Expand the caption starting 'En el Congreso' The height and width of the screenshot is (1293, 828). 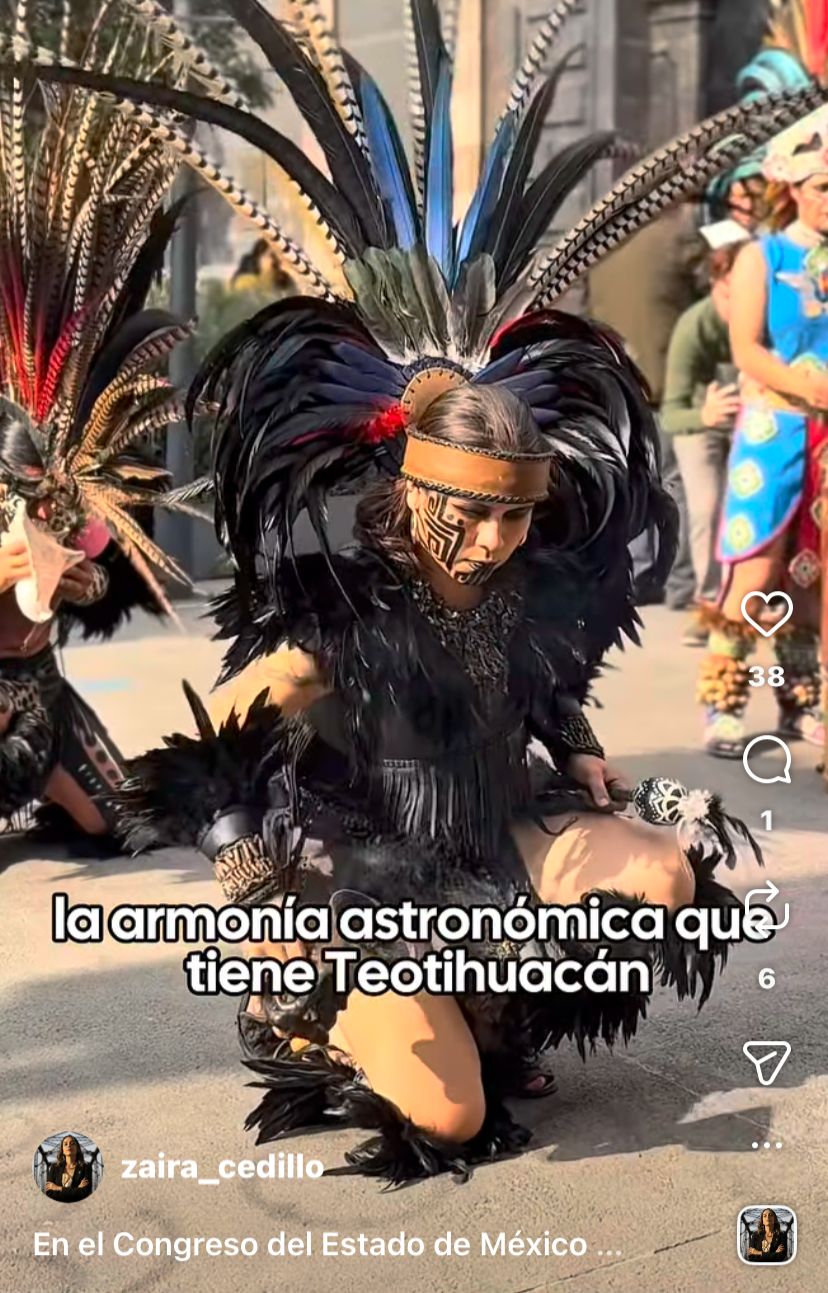[327, 1245]
